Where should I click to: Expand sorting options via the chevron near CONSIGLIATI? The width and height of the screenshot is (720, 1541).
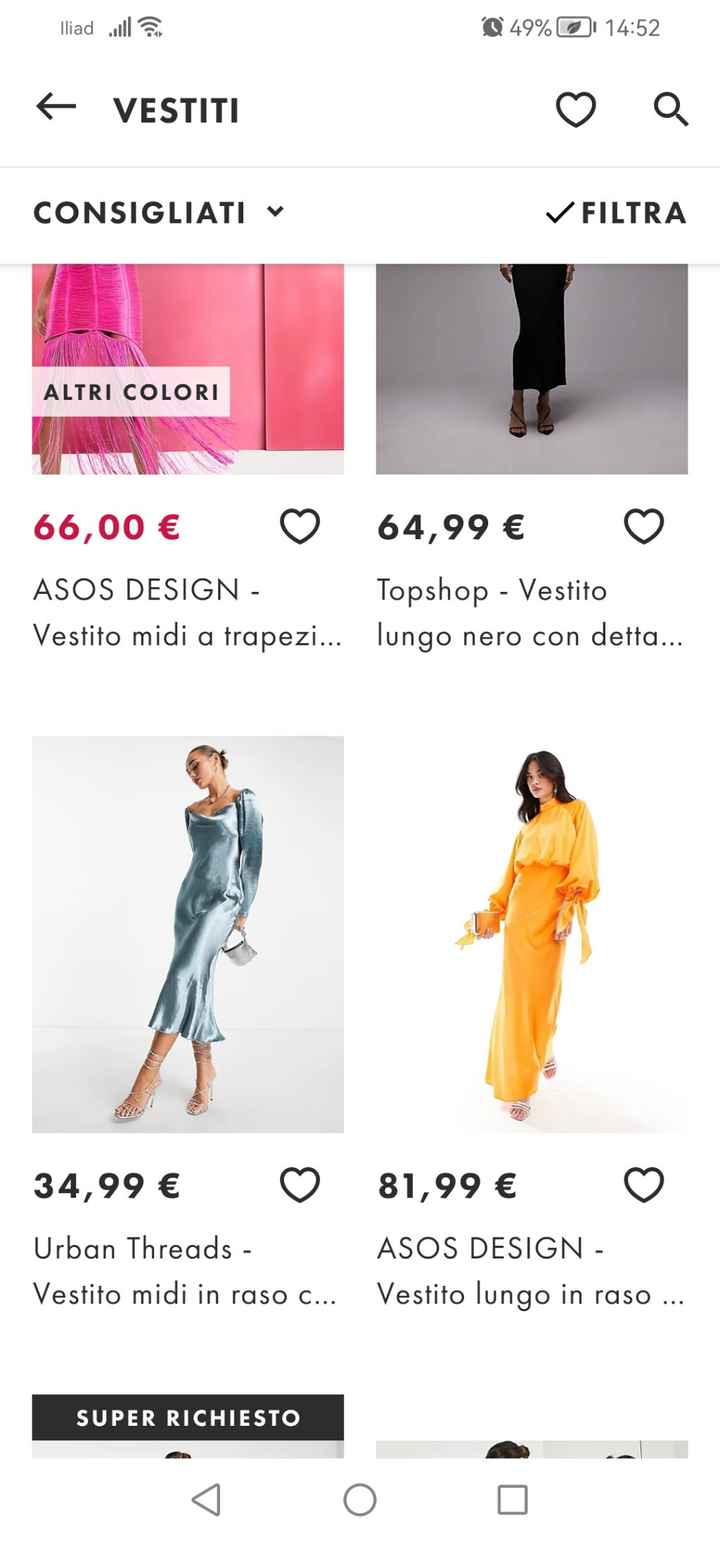(275, 212)
